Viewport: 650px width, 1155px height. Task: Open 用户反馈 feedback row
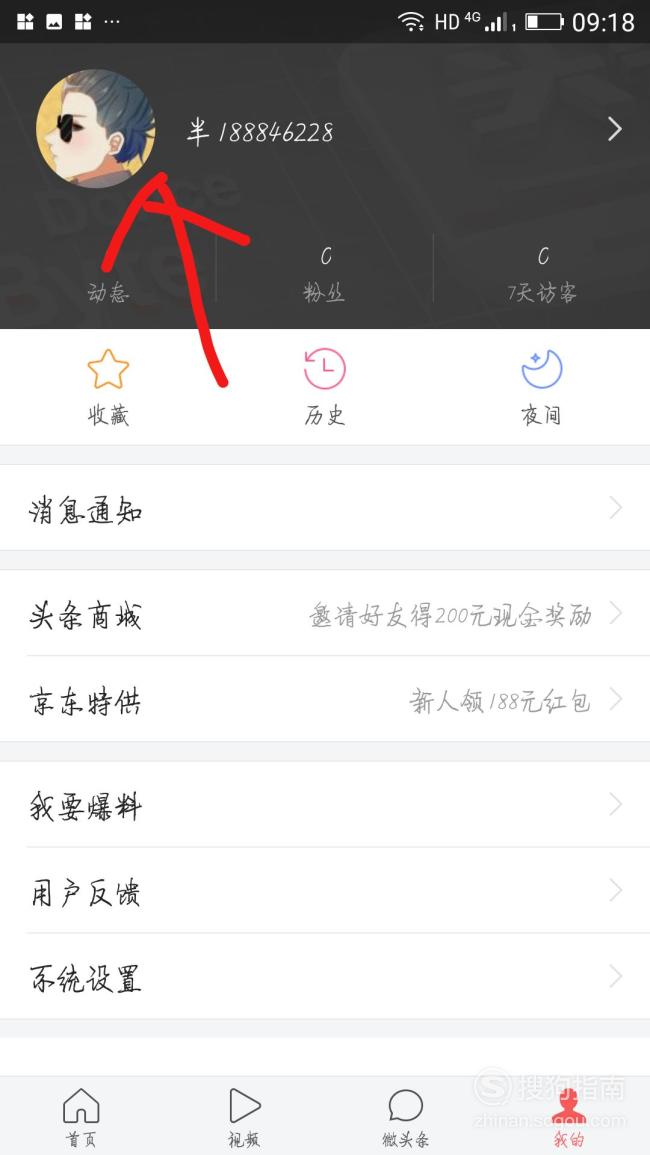[x=325, y=891]
